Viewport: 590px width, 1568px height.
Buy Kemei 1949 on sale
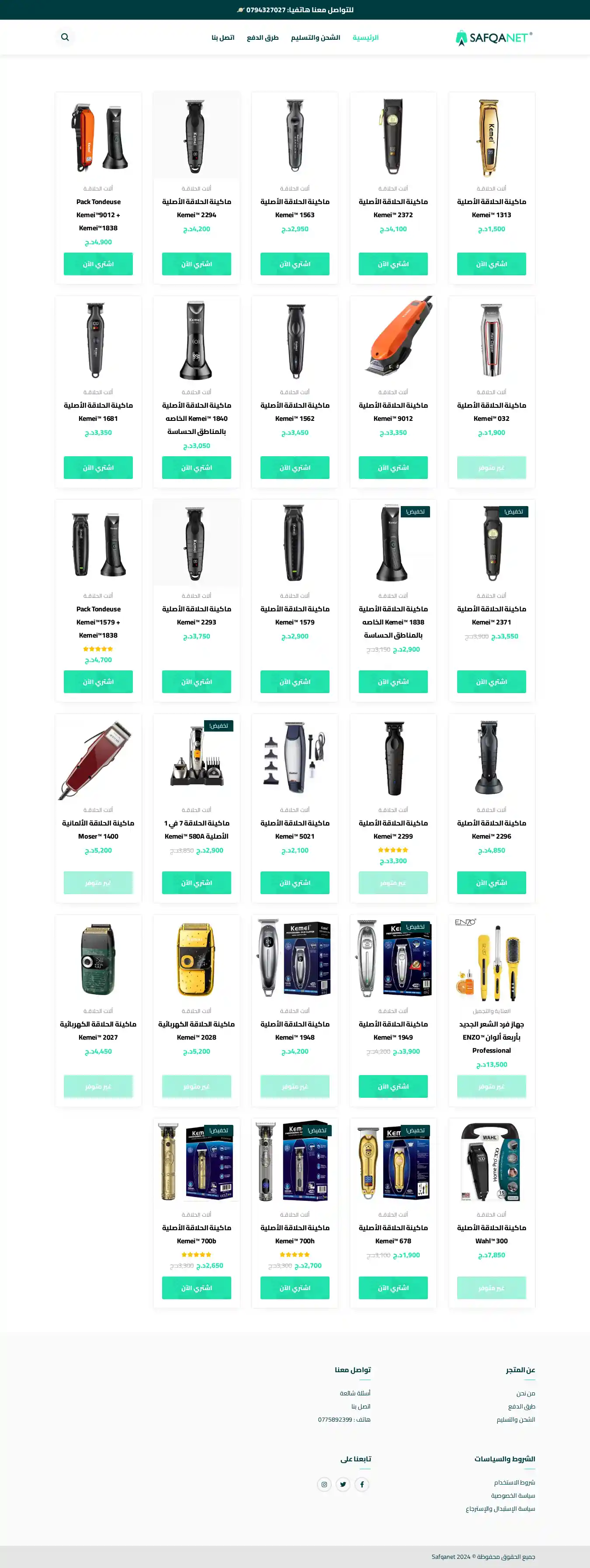pos(393,1086)
